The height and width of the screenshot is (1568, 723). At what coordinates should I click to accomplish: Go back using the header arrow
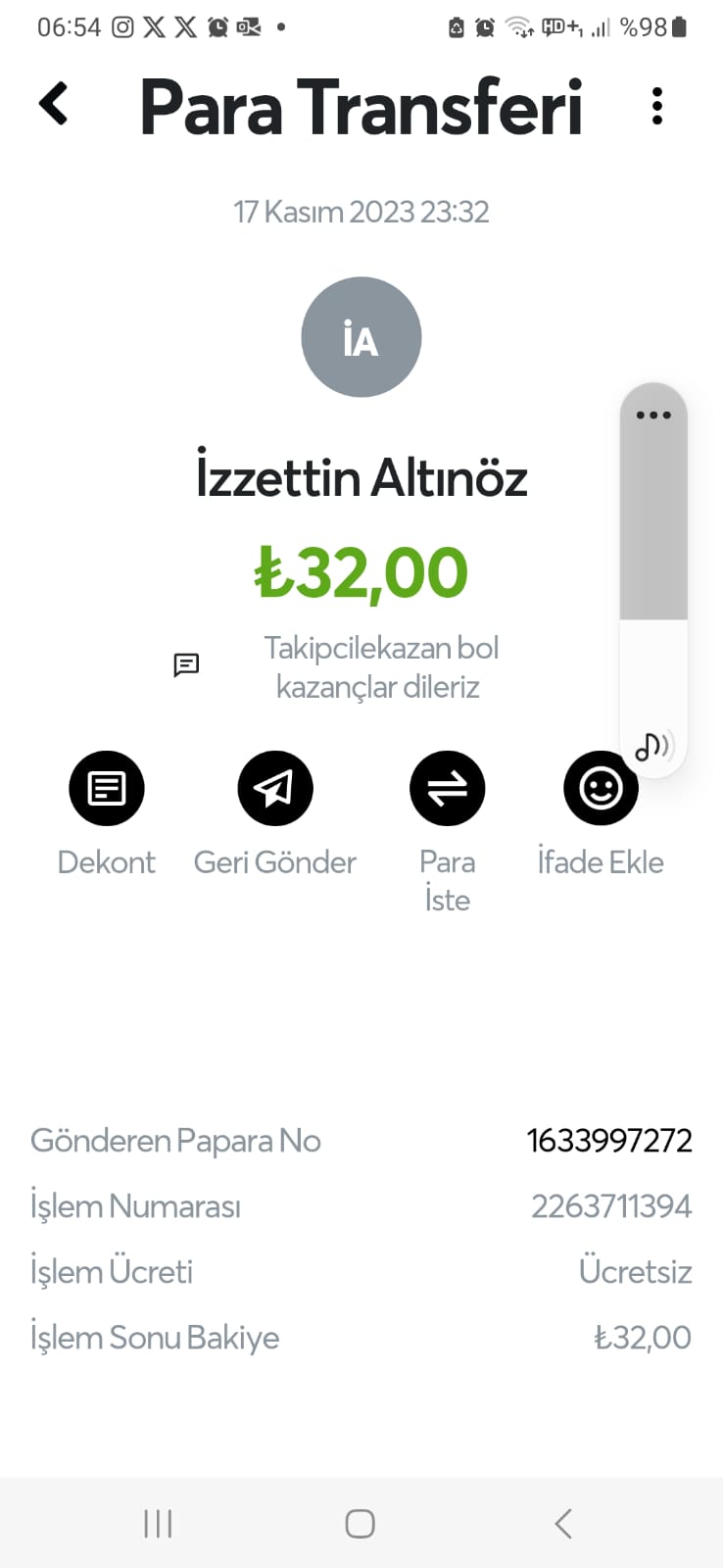(54, 103)
